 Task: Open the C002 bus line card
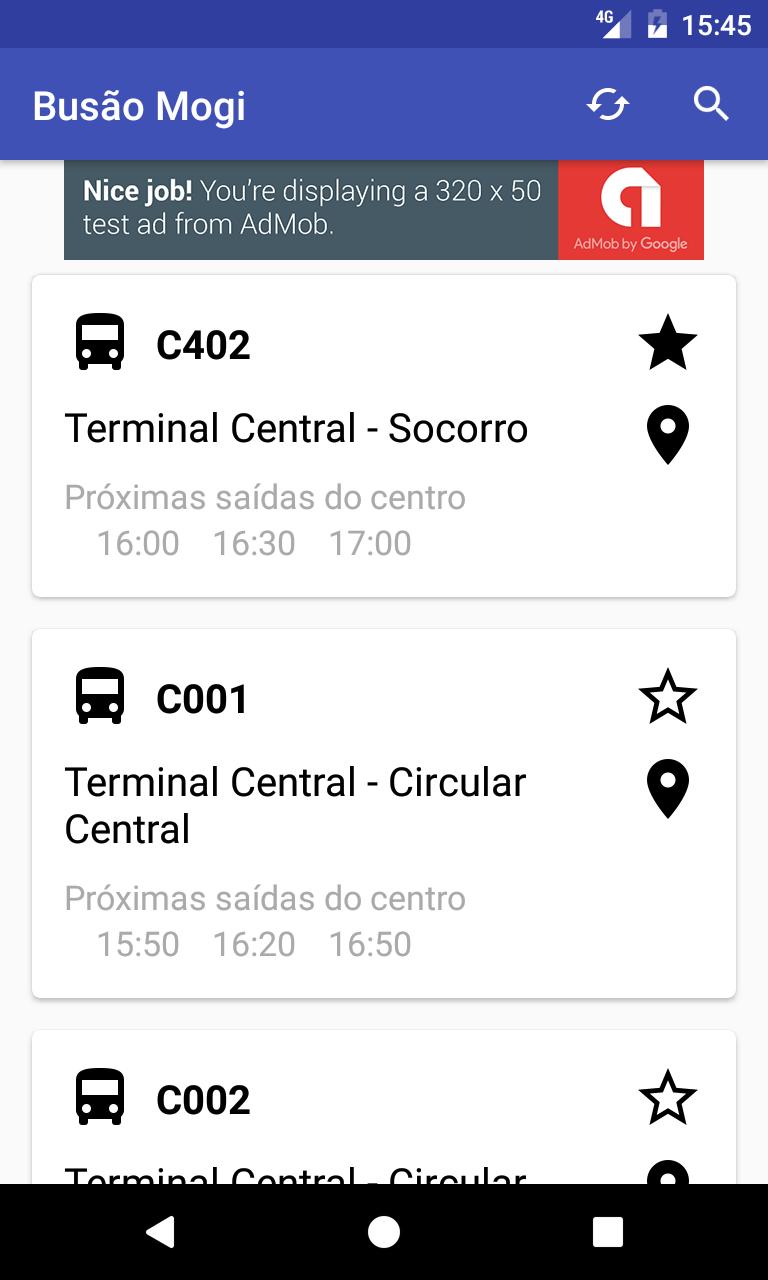pyautogui.click(x=384, y=1107)
